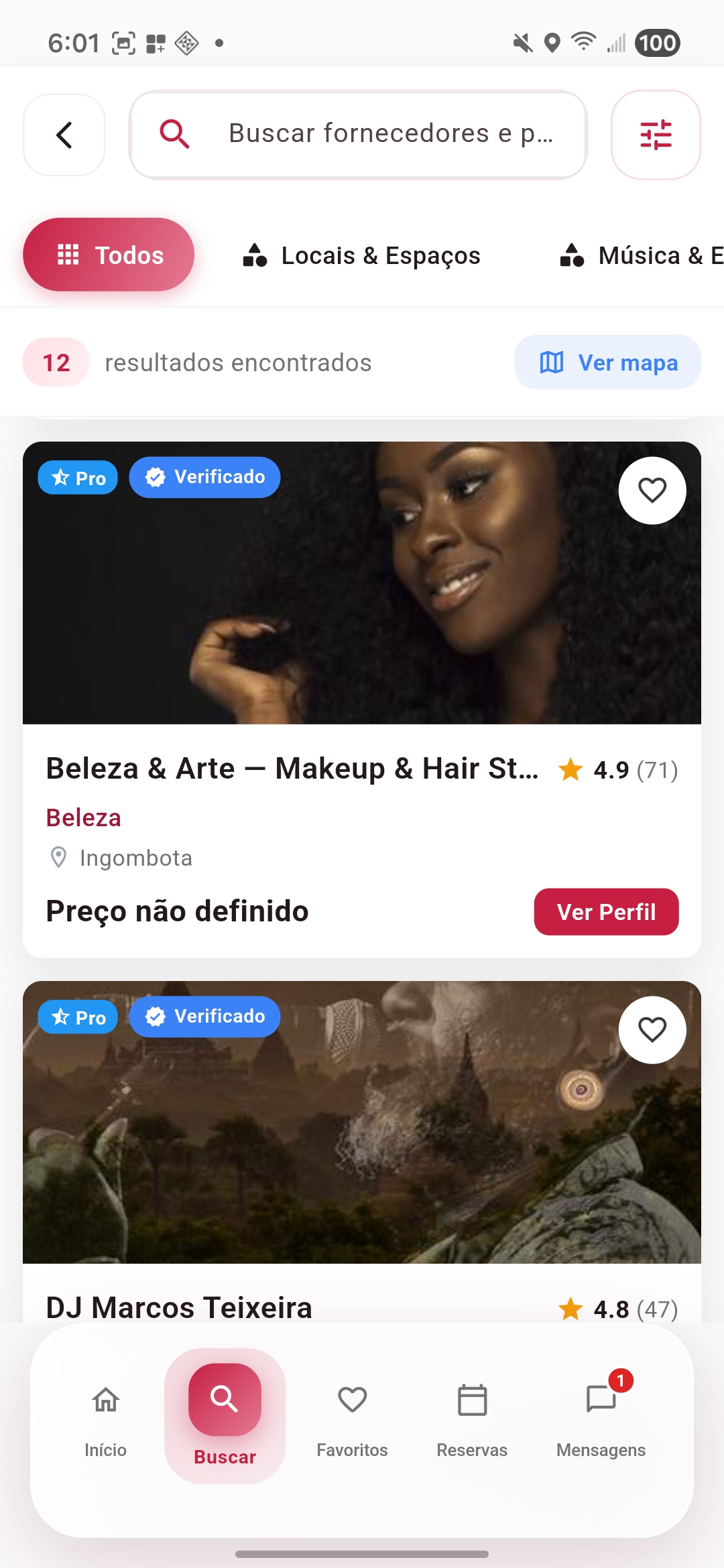Tap the Verificado badge on DJ listing
This screenshot has height=1568, width=724.
pyautogui.click(x=204, y=1017)
